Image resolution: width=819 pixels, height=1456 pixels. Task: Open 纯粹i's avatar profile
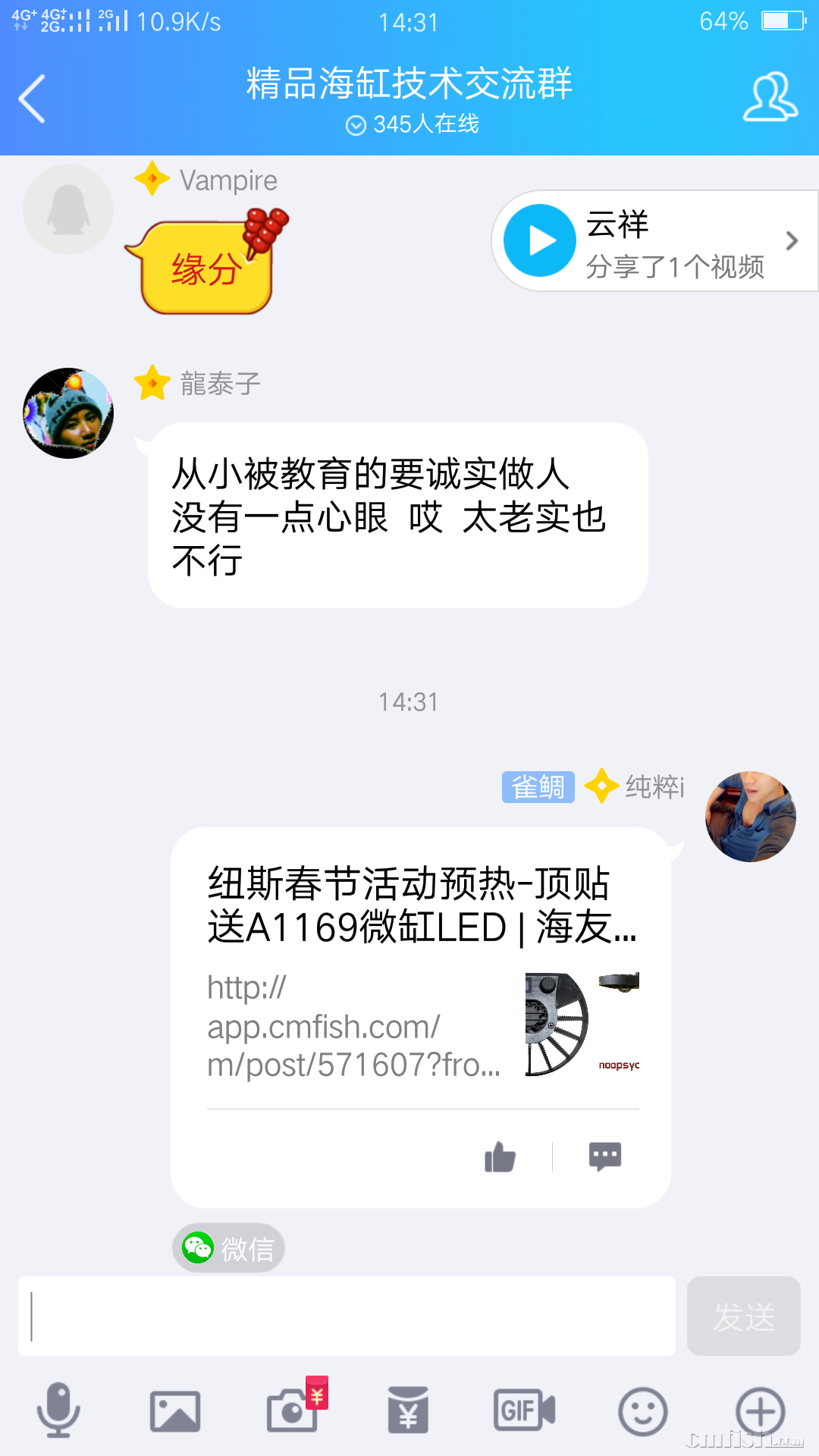750,817
